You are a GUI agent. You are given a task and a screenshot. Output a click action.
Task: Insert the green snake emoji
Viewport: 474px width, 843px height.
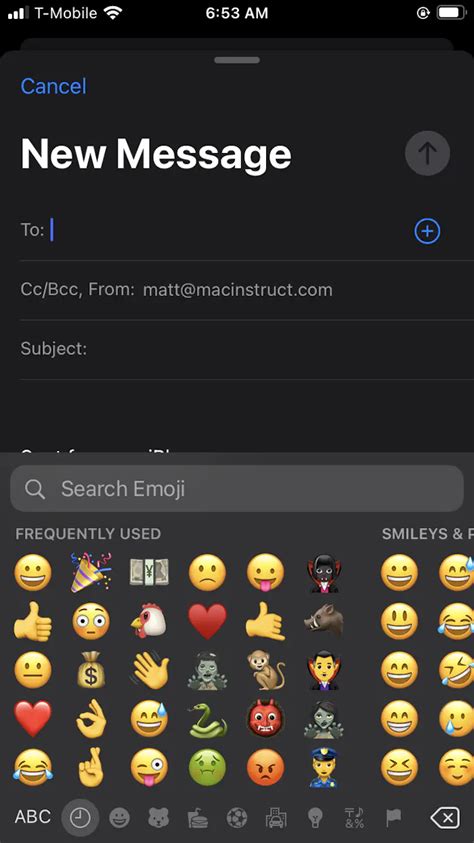[208, 720]
